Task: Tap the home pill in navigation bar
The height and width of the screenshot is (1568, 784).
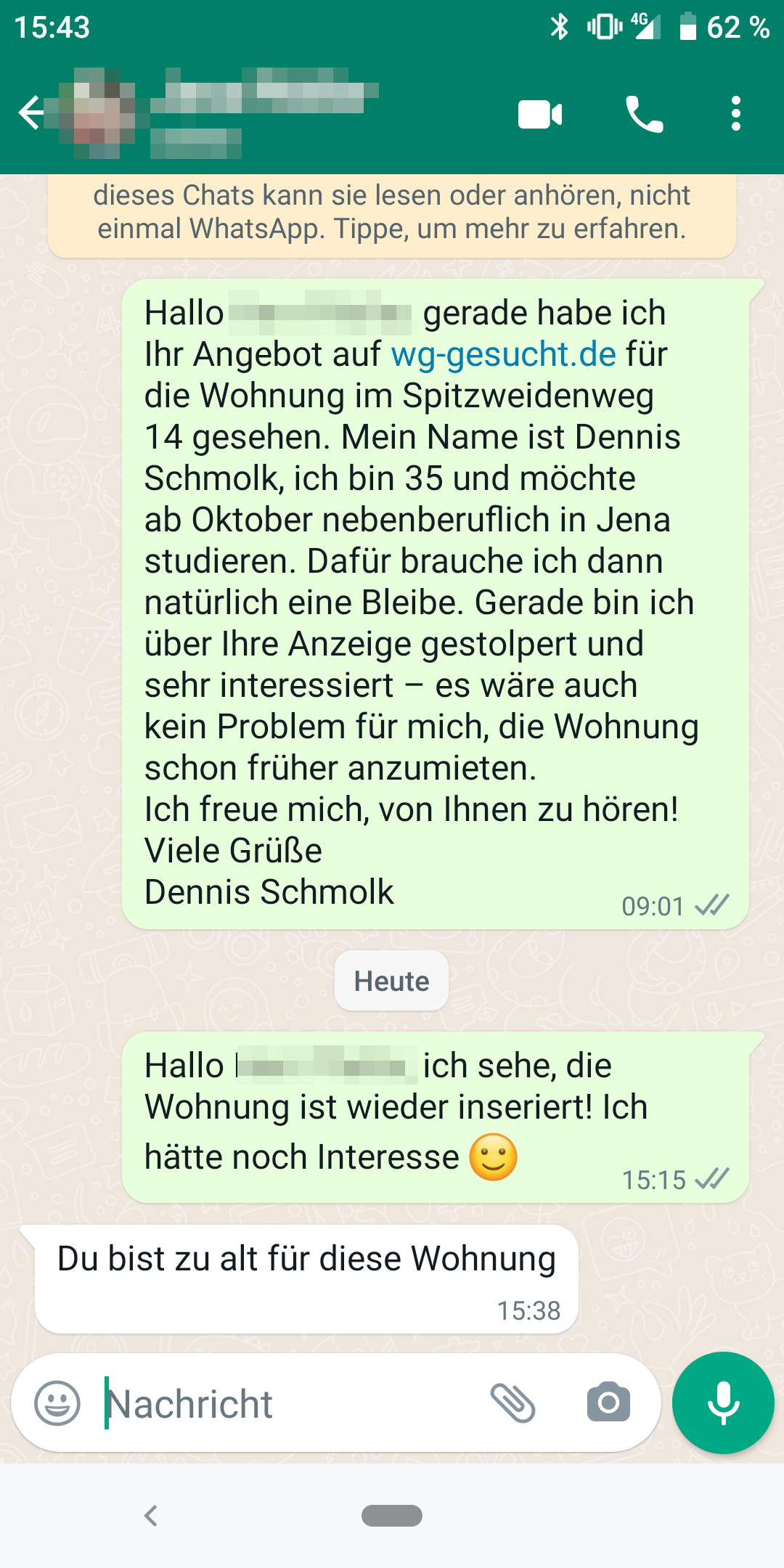Action: click(392, 1516)
